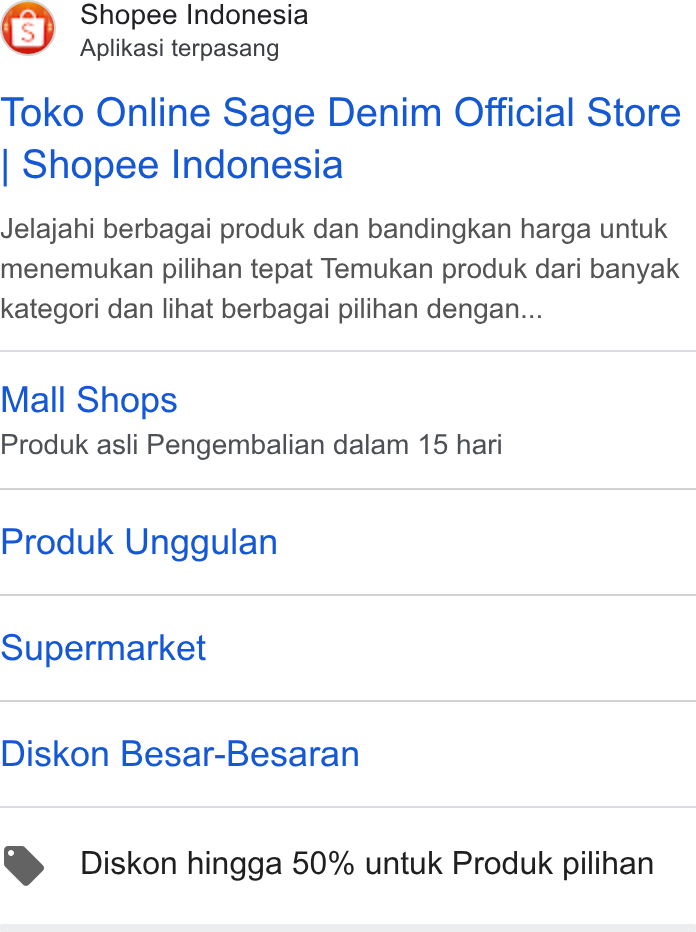Screen dimensions: 696x932
Task: Open the Diskon hingga 50% promo row
Action: [x=348, y=864]
